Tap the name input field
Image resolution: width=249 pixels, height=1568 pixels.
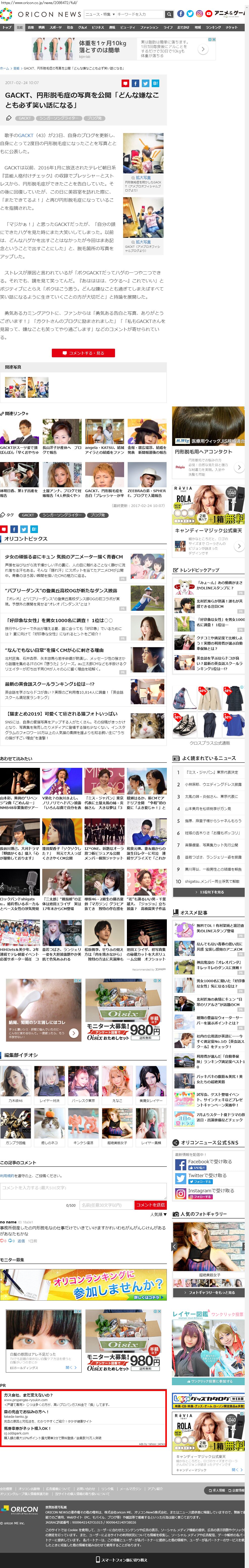click(106, 1205)
